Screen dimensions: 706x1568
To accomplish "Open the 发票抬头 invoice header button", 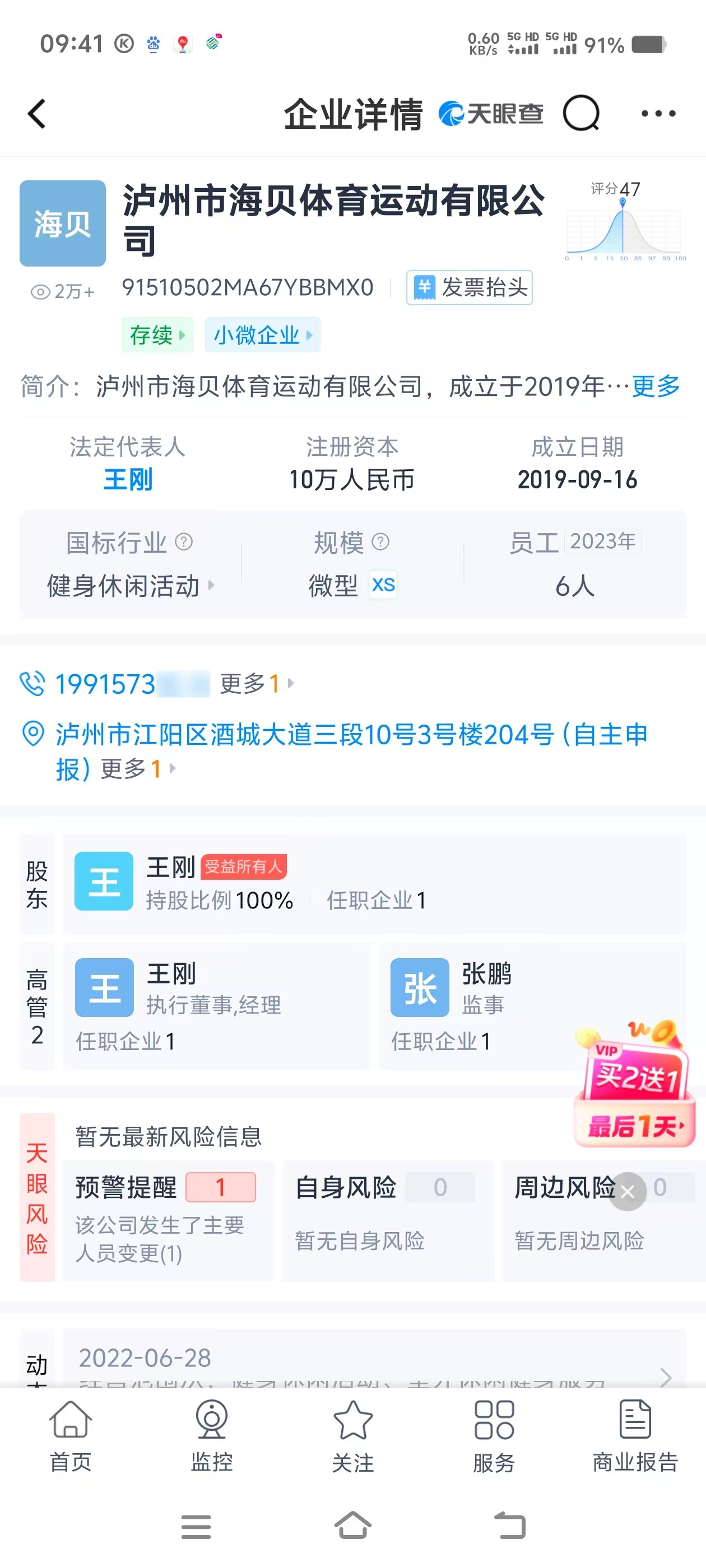I will pos(469,287).
